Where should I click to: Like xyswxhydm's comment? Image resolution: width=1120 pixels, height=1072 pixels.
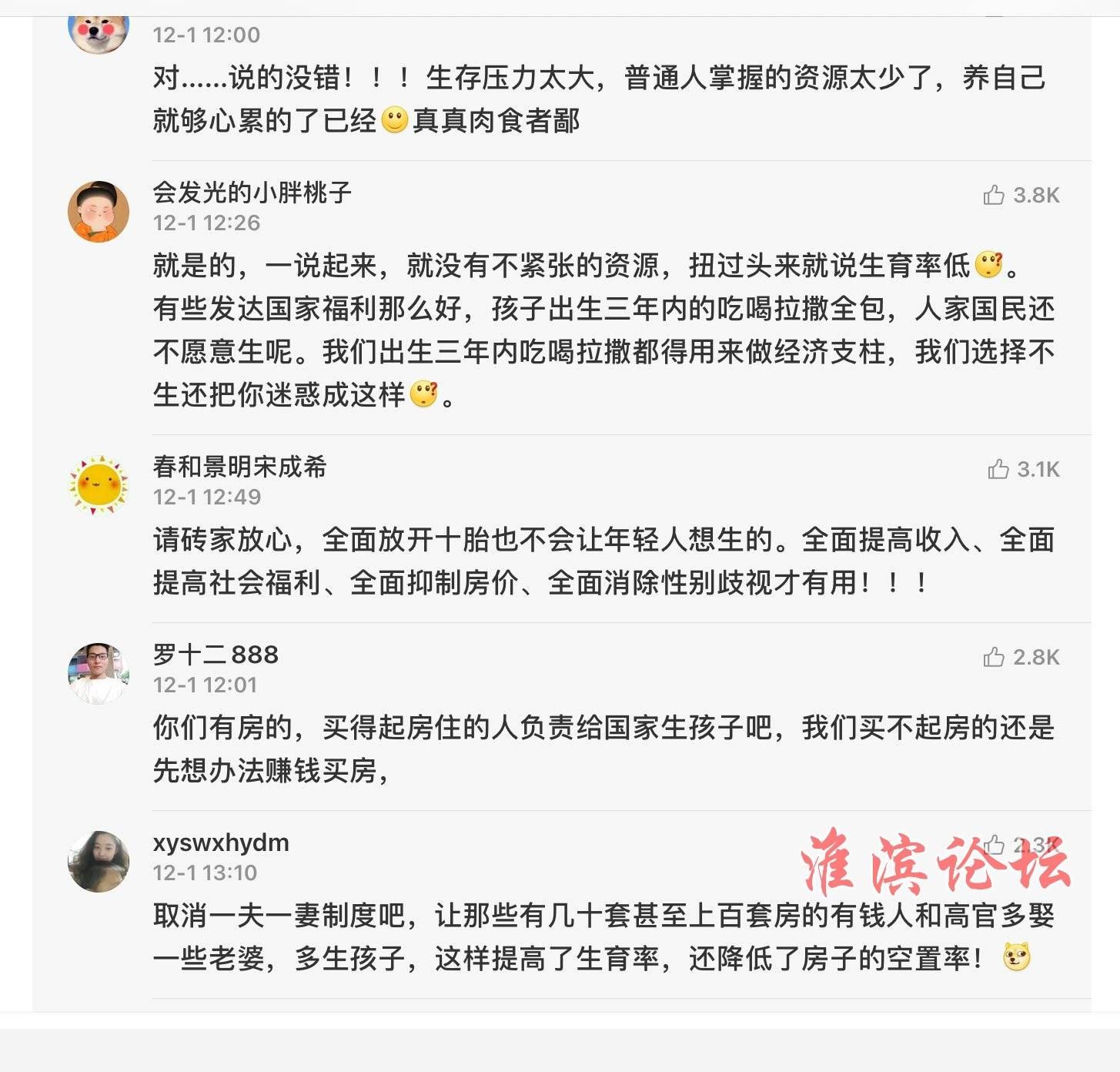click(994, 845)
